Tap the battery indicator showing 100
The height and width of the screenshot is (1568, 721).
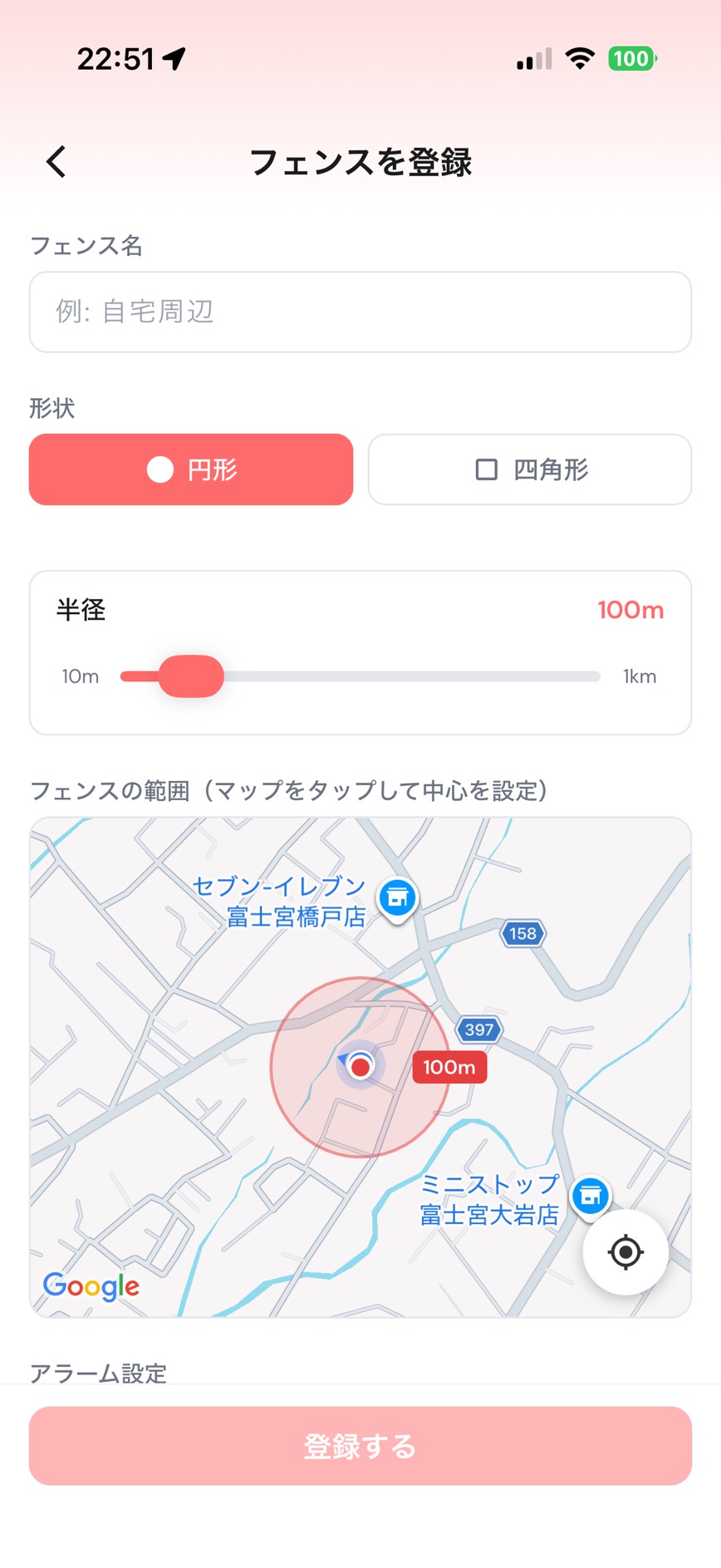632,58
